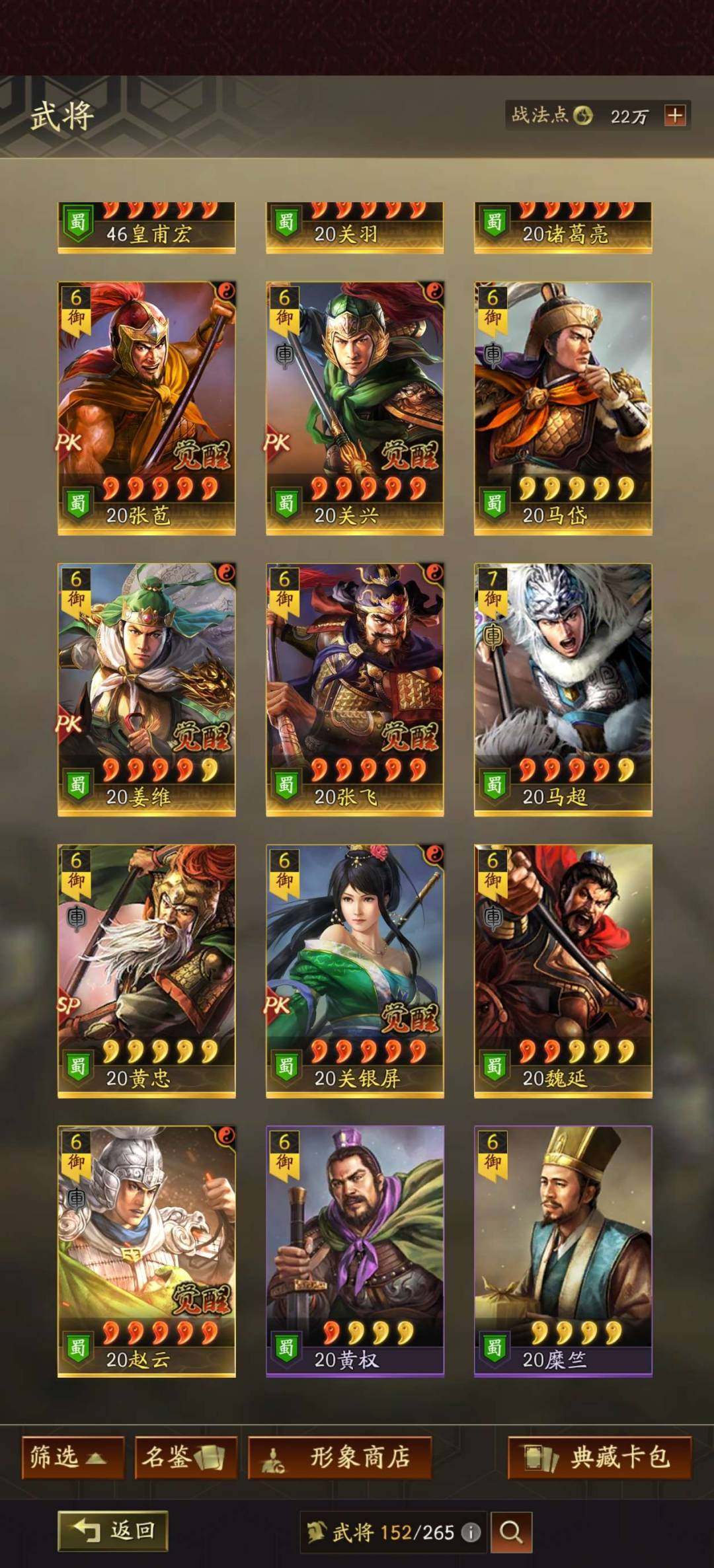
Task: Open the 关兴 general card
Action: 354,406
